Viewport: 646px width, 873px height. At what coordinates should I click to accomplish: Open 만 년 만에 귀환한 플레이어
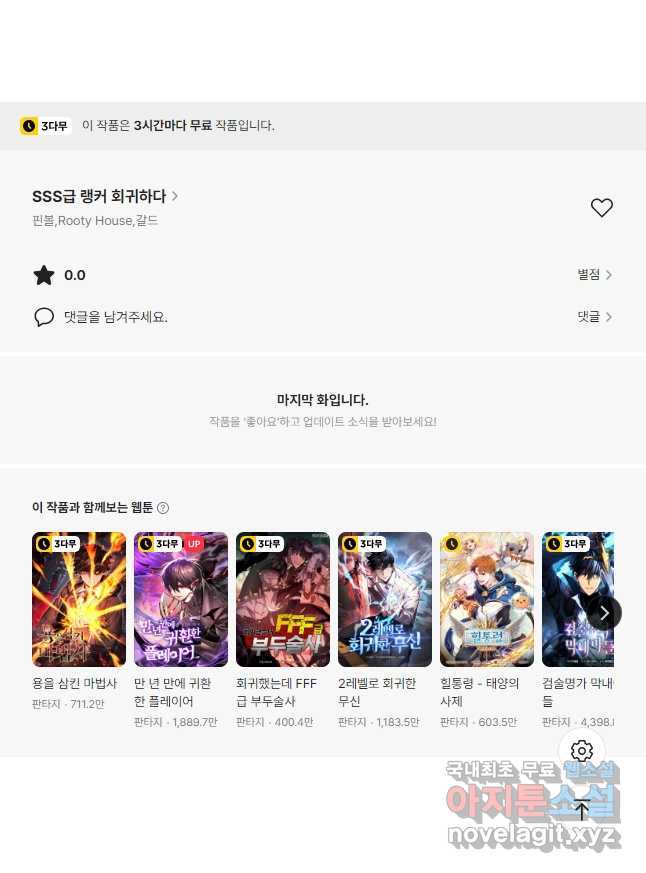(x=181, y=600)
